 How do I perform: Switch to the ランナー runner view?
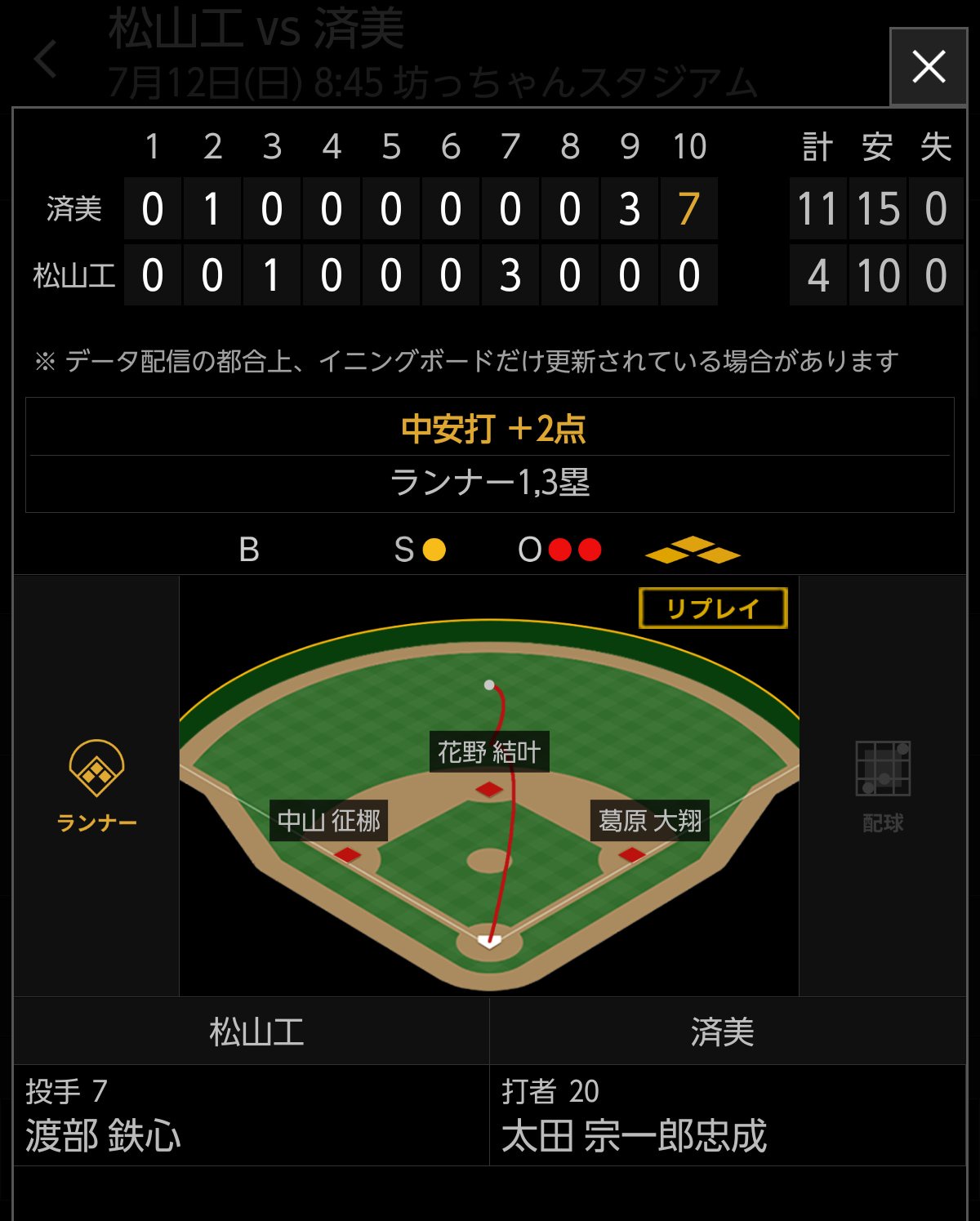pos(96,787)
